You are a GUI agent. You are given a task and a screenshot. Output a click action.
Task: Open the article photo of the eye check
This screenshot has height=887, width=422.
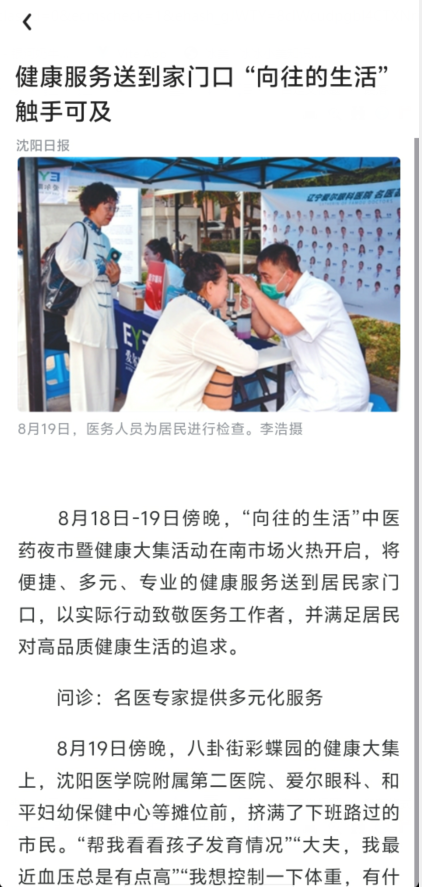209,284
